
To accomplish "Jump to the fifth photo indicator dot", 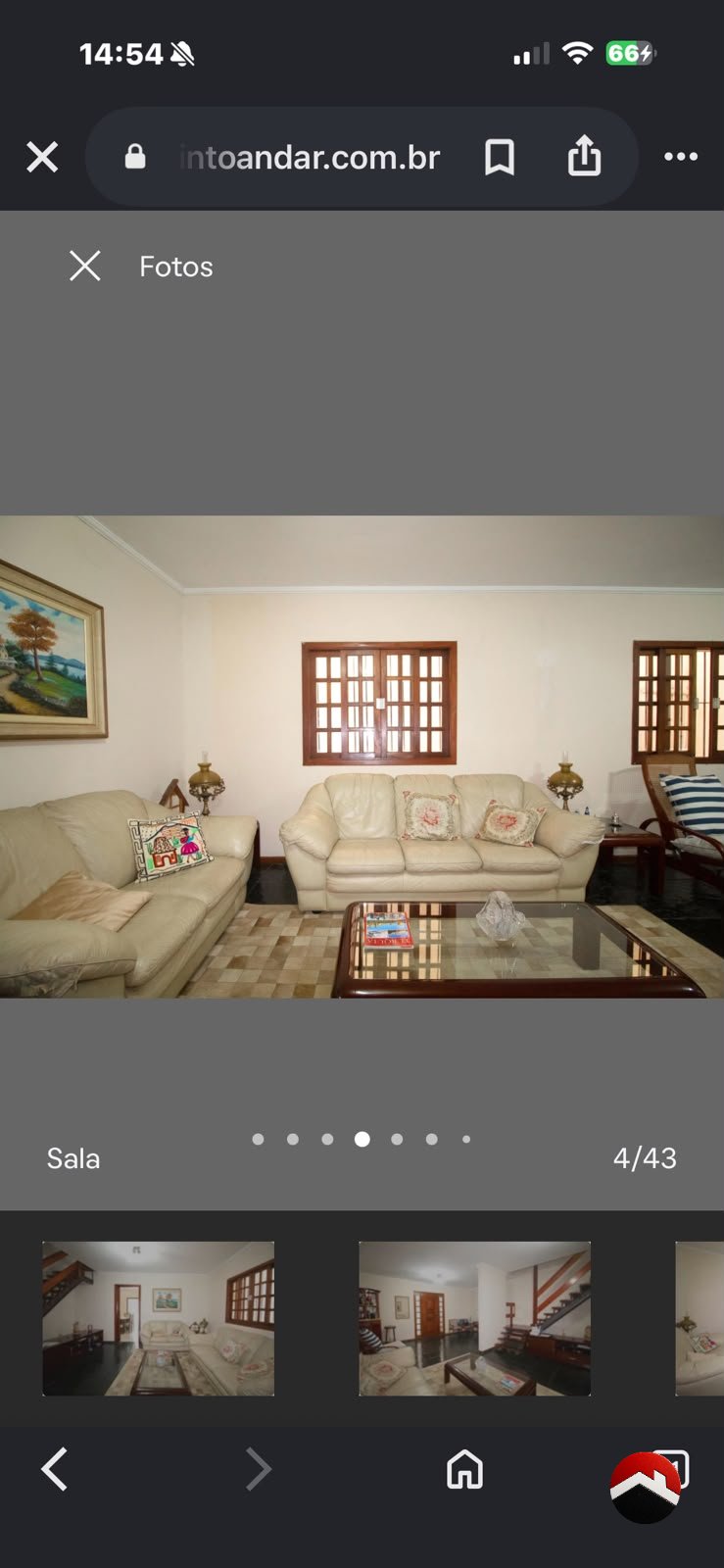I will pos(397,1139).
